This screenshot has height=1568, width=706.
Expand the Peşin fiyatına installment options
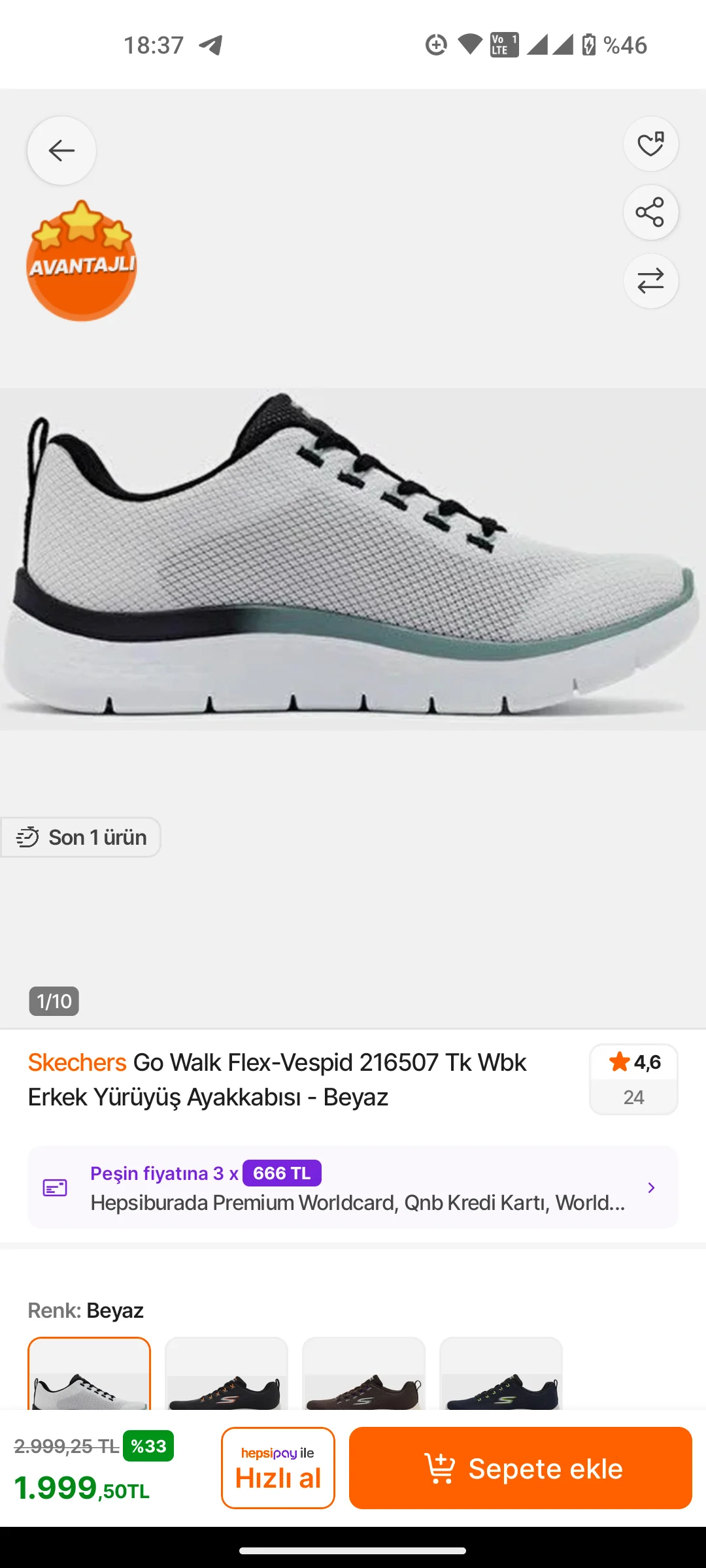point(353,1187)
